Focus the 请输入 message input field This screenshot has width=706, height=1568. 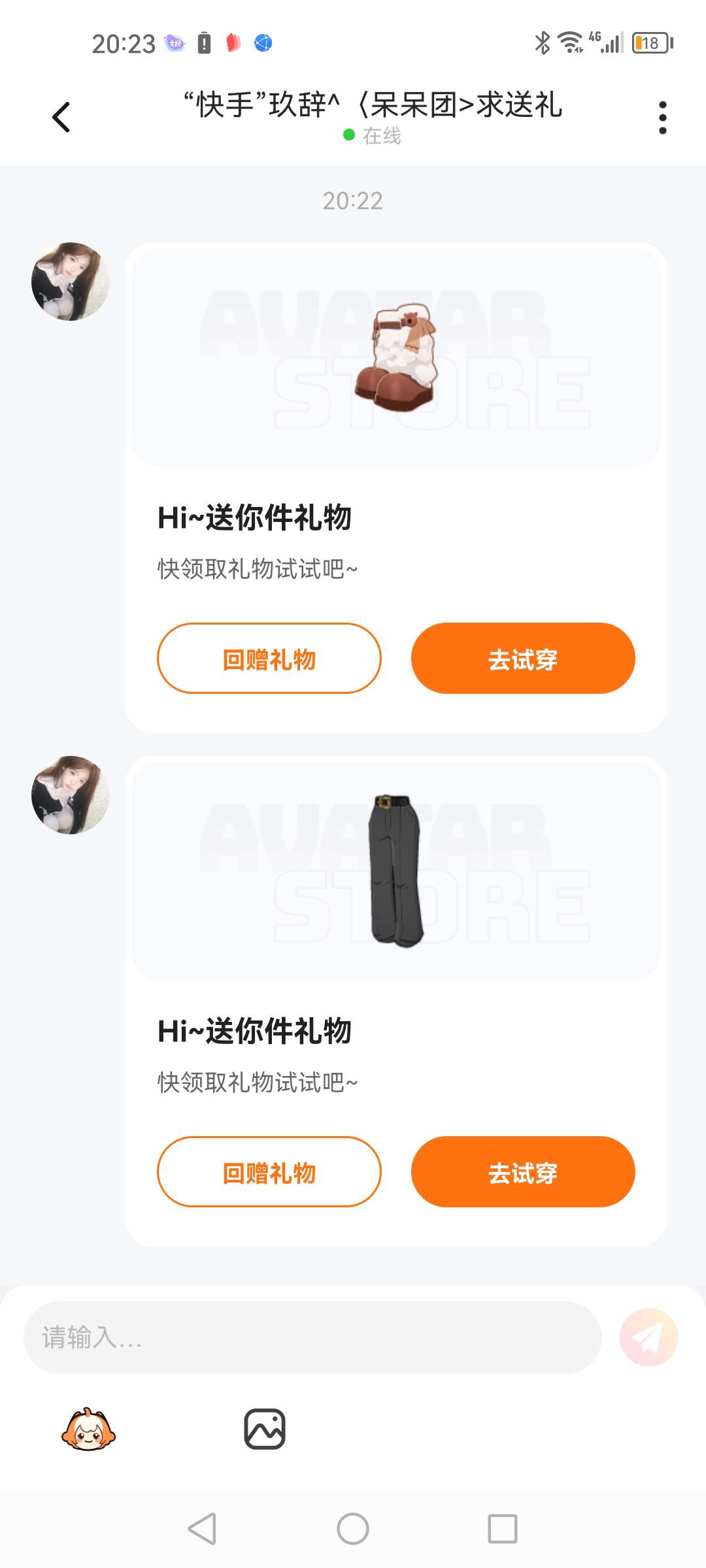[x=312, y=1337]
